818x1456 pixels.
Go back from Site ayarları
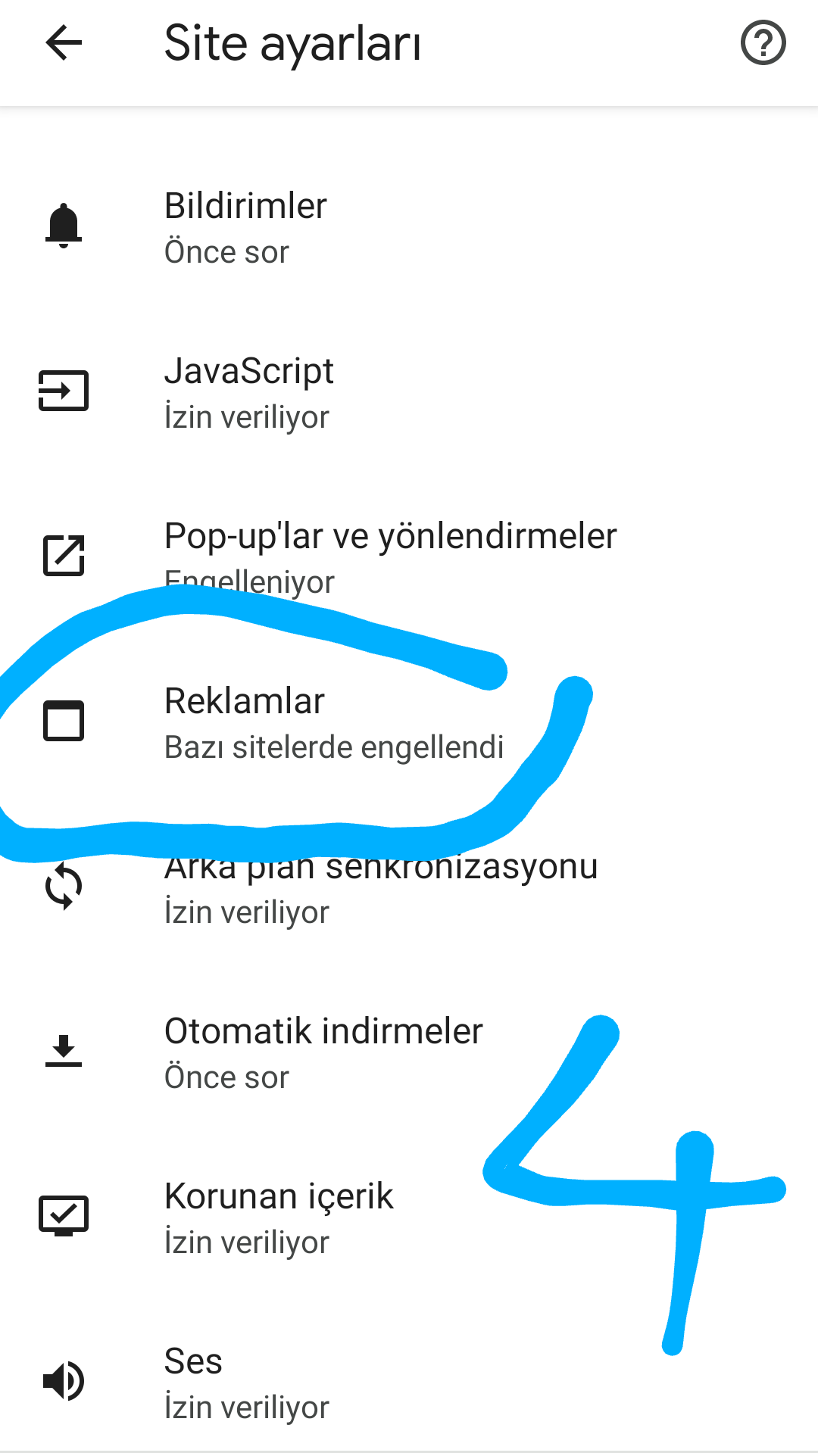(64, 42)
